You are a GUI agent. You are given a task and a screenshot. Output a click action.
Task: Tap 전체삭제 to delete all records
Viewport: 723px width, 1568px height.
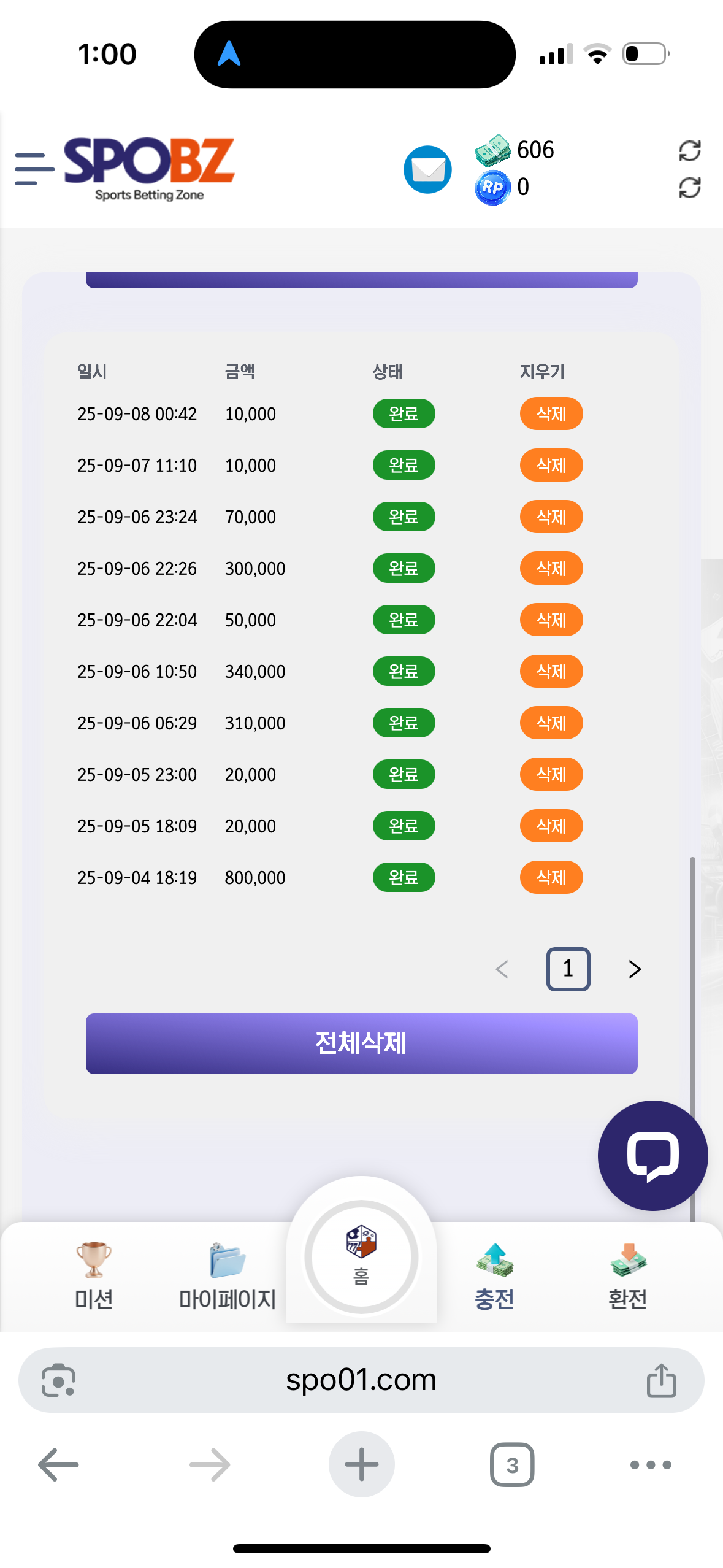coord(361,1043)
